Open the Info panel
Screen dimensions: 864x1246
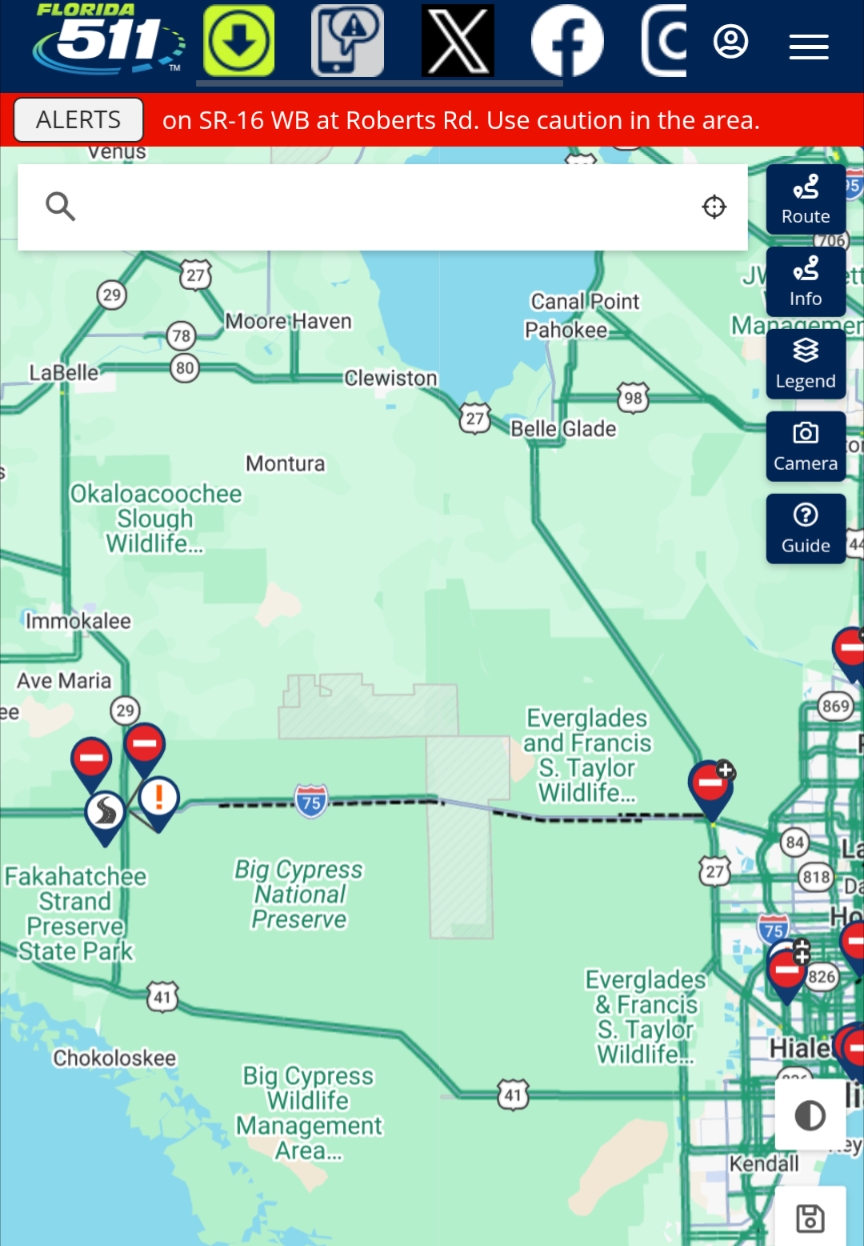pyautogui.click(x=805, y=282)
